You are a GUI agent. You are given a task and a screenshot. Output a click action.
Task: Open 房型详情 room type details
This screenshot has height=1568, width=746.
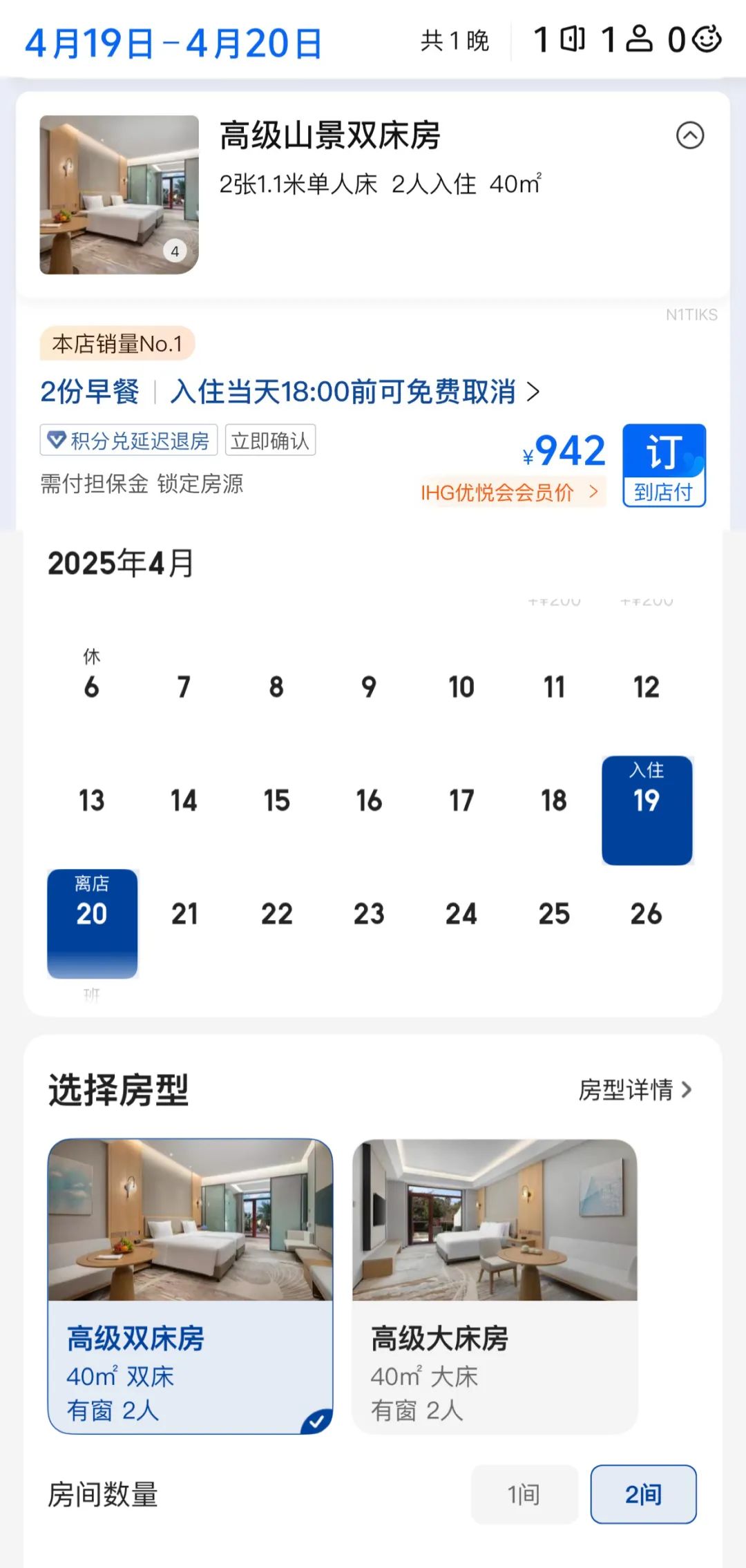(635, 1090)
